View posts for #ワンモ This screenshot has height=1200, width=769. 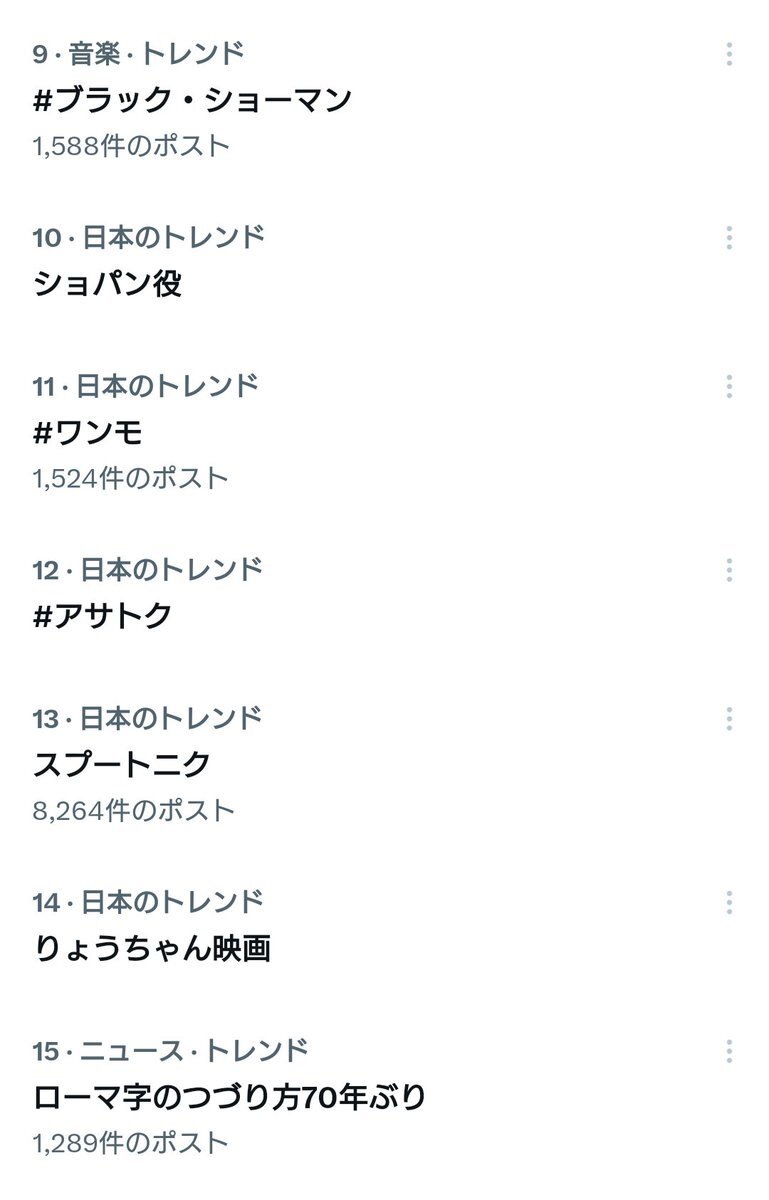point(88,433)
